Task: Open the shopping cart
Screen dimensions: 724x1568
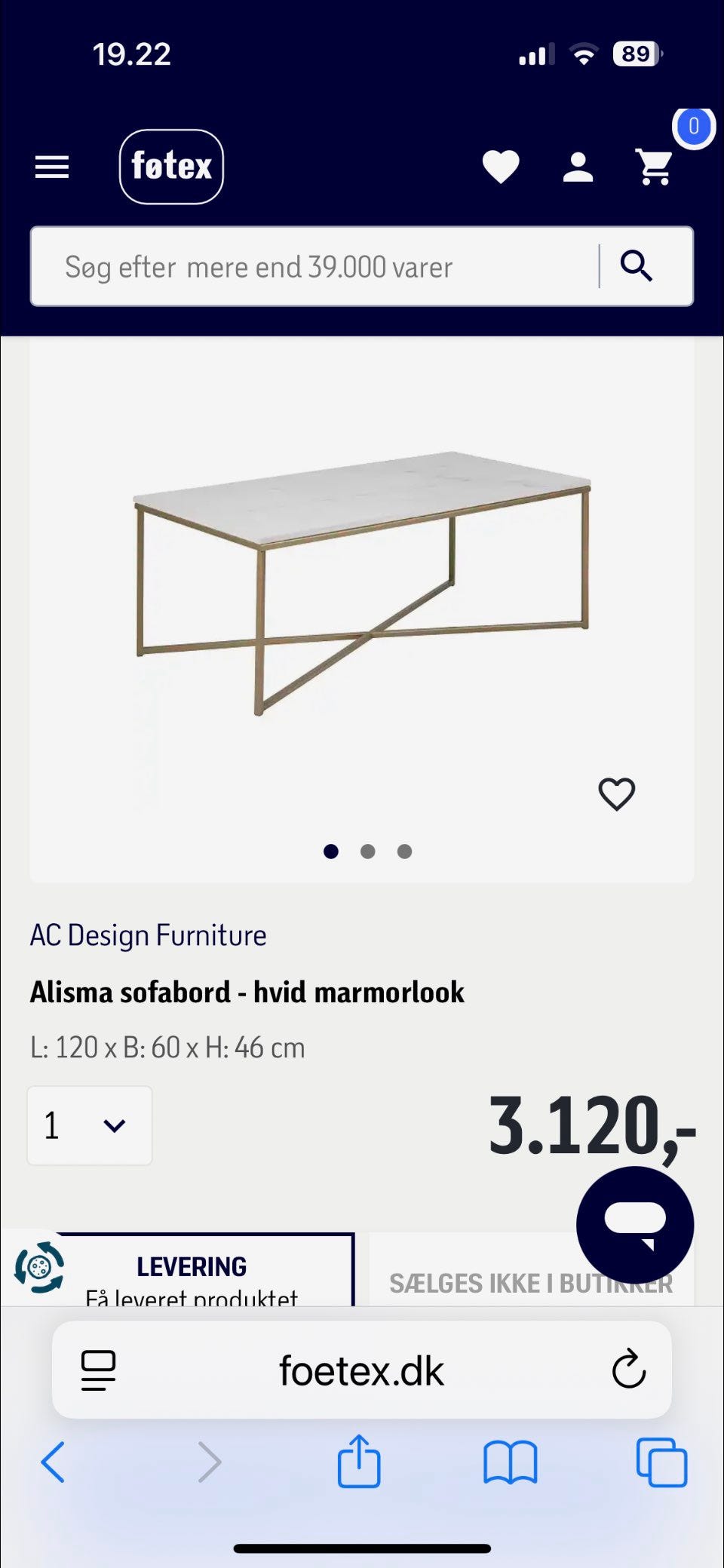Action: [x=653, y=167]
